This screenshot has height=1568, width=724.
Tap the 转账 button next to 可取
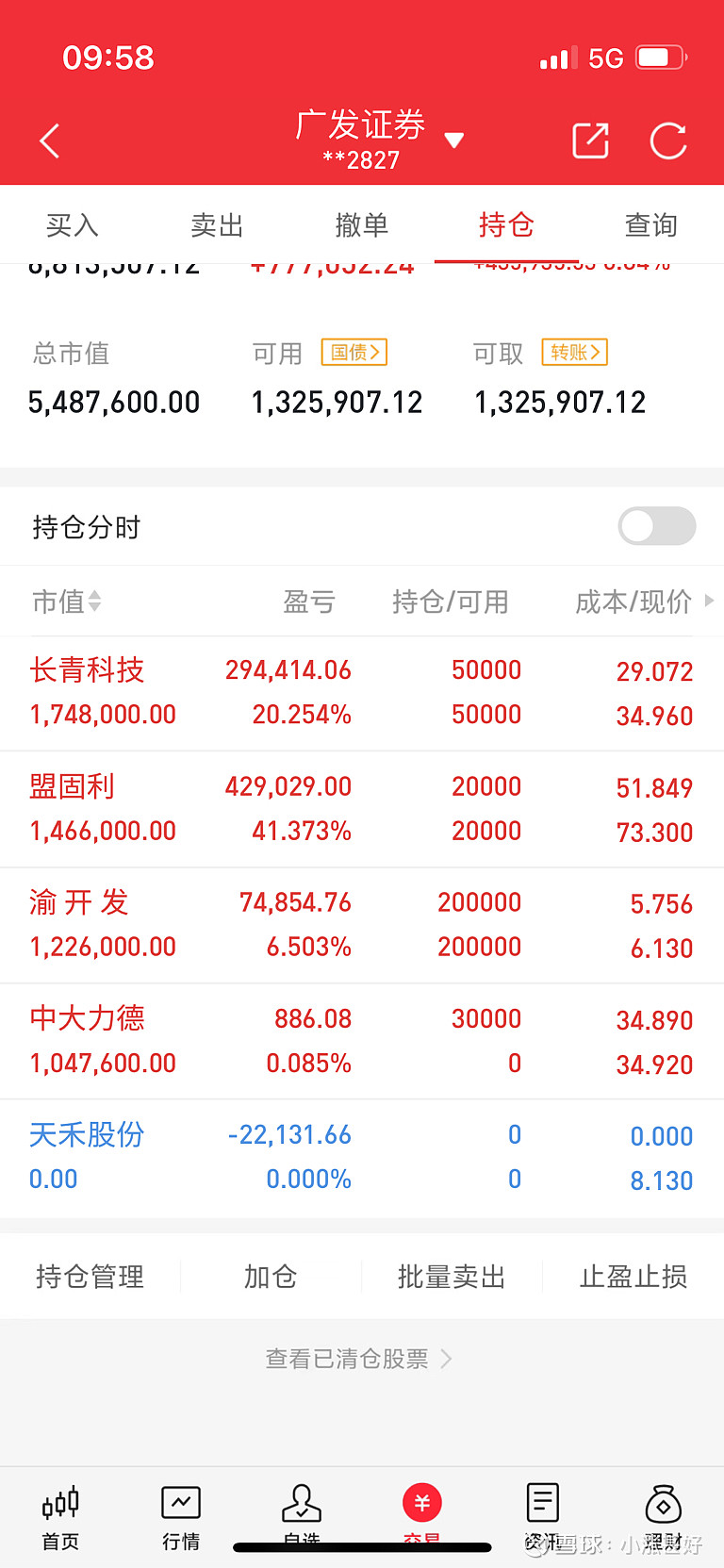[x=575, y=352]
